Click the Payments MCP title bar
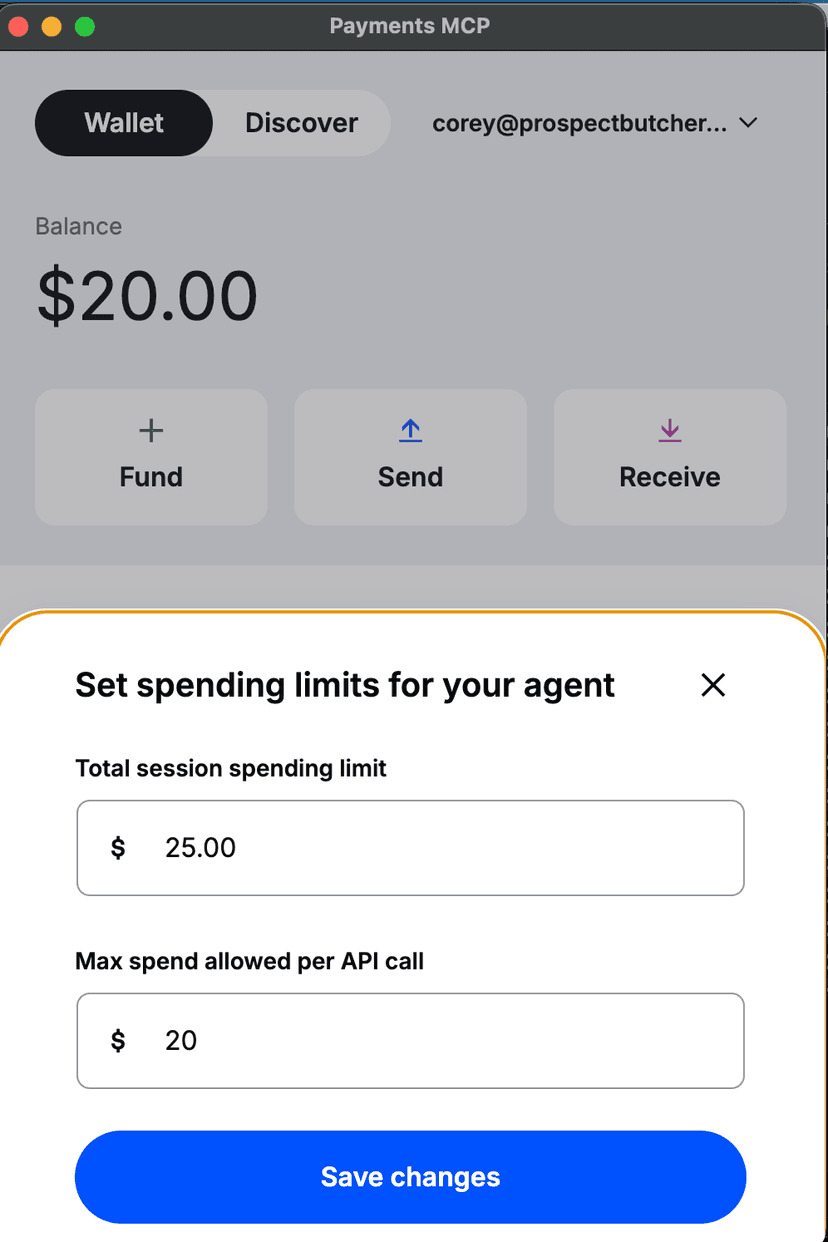The height and width of the screenshot is (1242, 828). click(x=409, y=26)
